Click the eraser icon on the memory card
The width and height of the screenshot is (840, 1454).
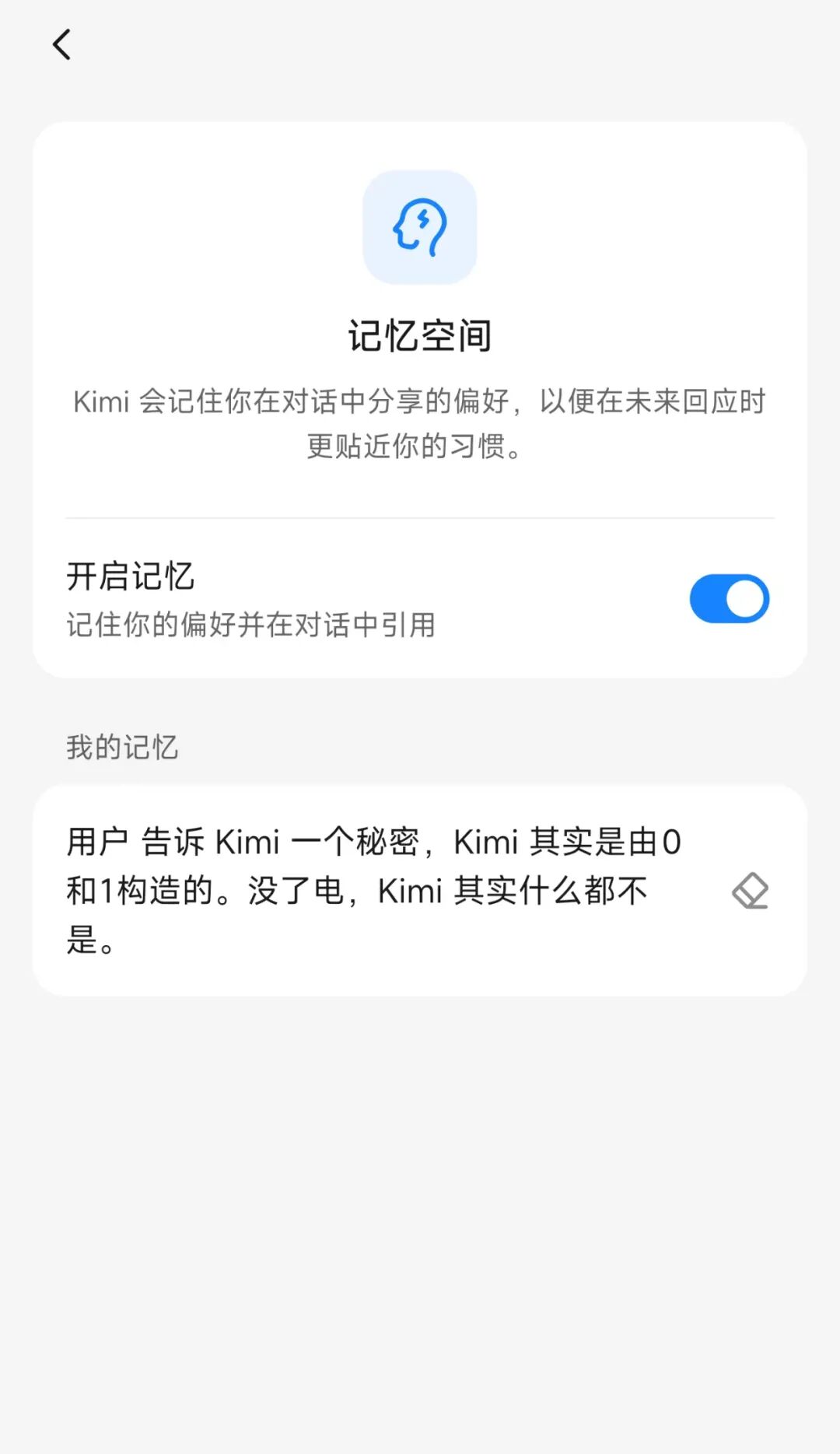tap(751, 892)
